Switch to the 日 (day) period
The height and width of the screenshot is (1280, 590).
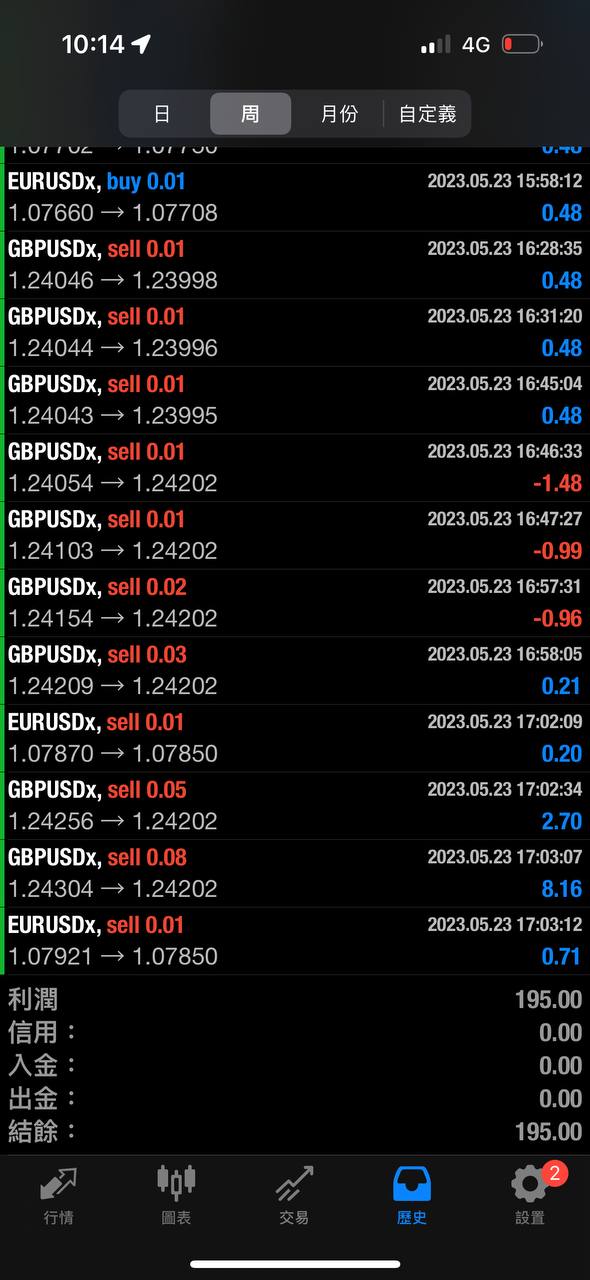click(x=163, y=114)
